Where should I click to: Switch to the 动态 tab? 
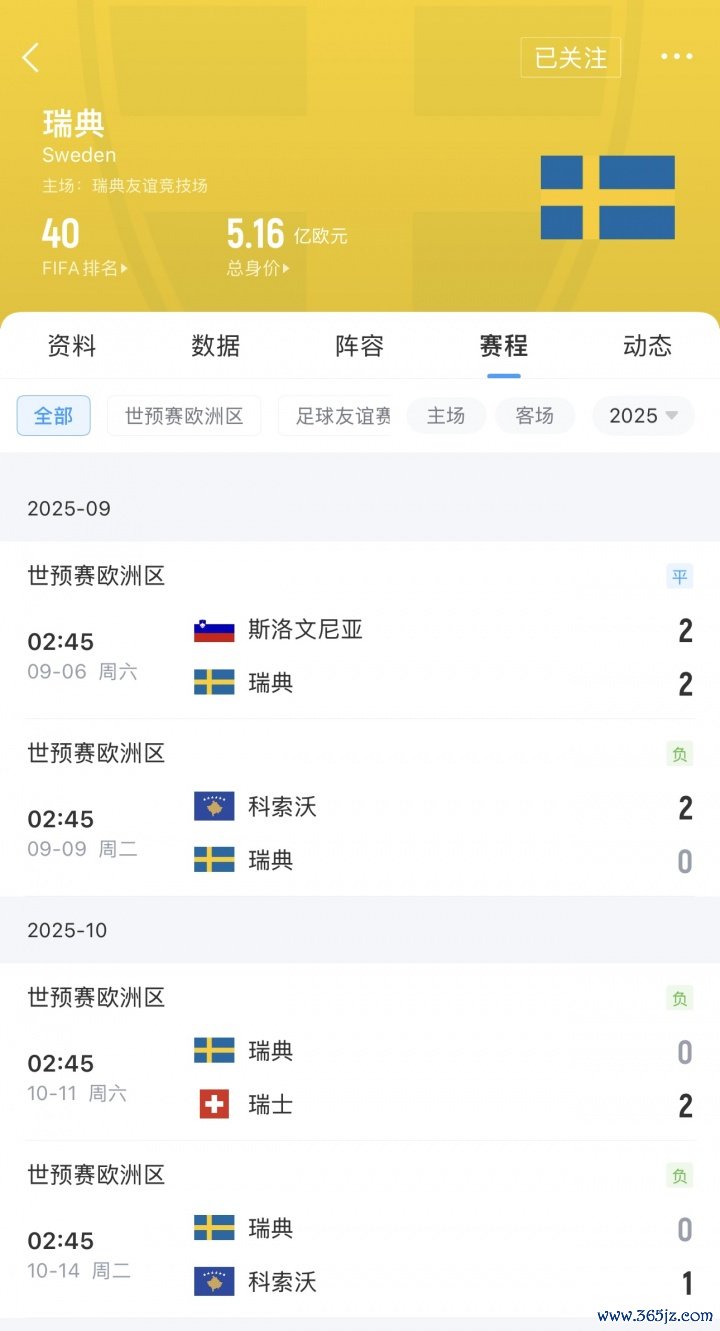(647, 346)
